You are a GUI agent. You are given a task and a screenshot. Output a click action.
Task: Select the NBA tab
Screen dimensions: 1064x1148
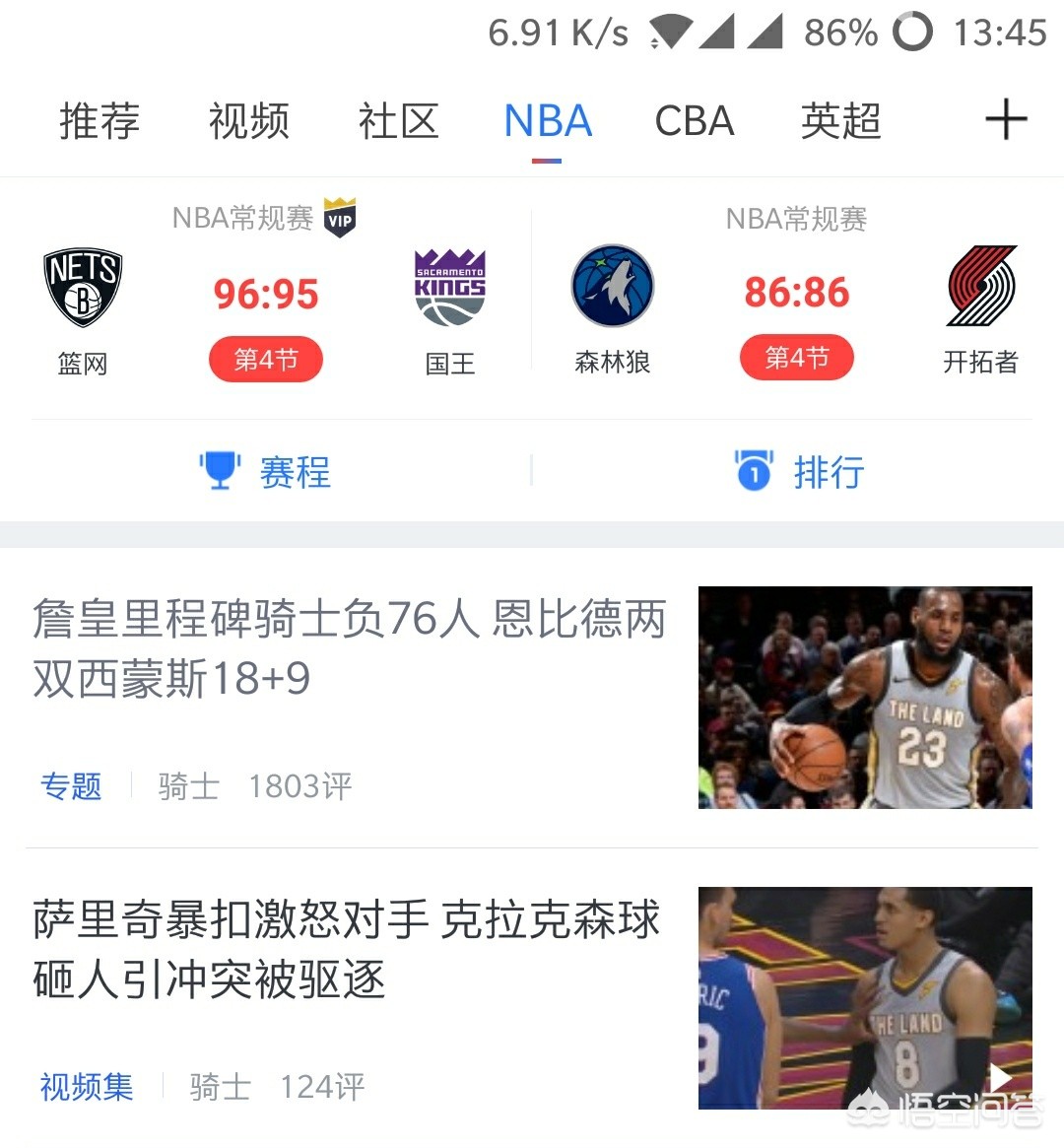[x=548, y=122]
